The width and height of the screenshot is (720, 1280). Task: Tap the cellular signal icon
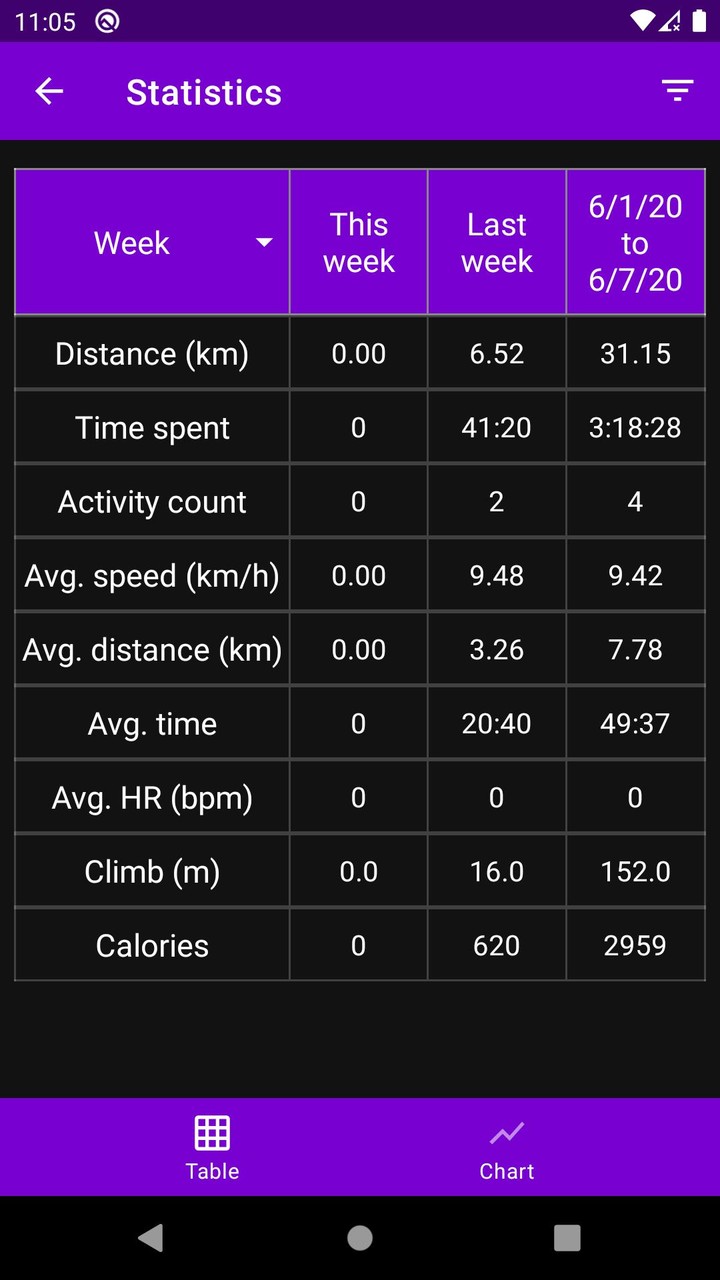click(x=670, y=20)
